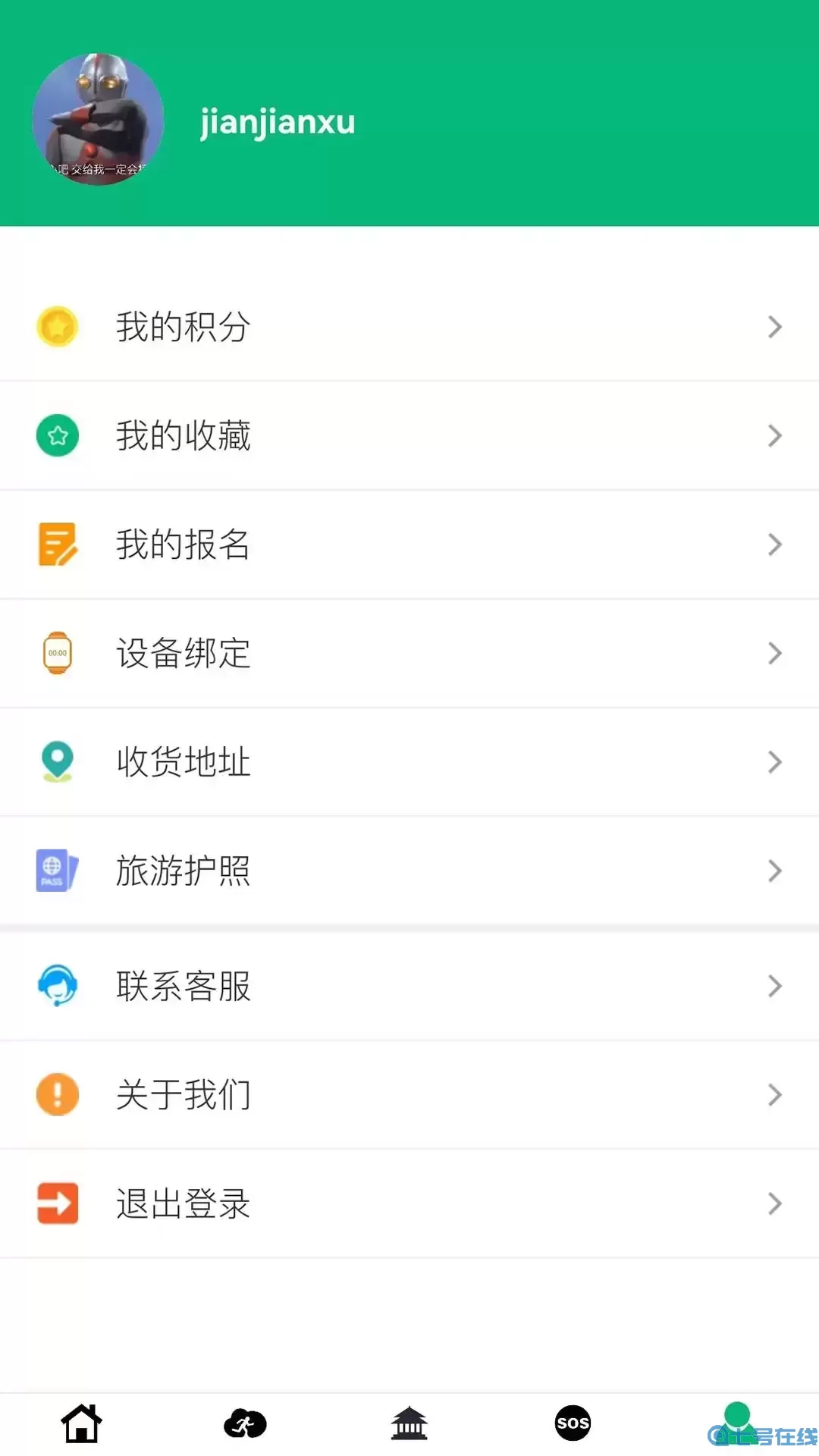This screenshot has width=819, height=1456.
Task: Click 退出登录 to log out
Action: [x=182, y=1203]
